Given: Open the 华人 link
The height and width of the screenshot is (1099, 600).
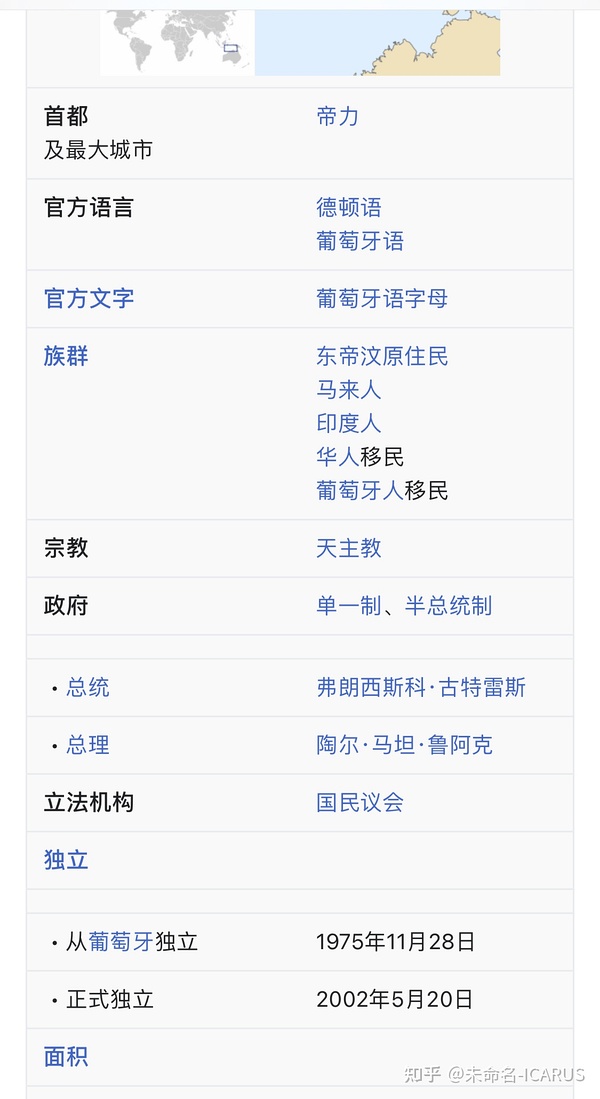Looking at the screenshot, I should click(337, 457).
